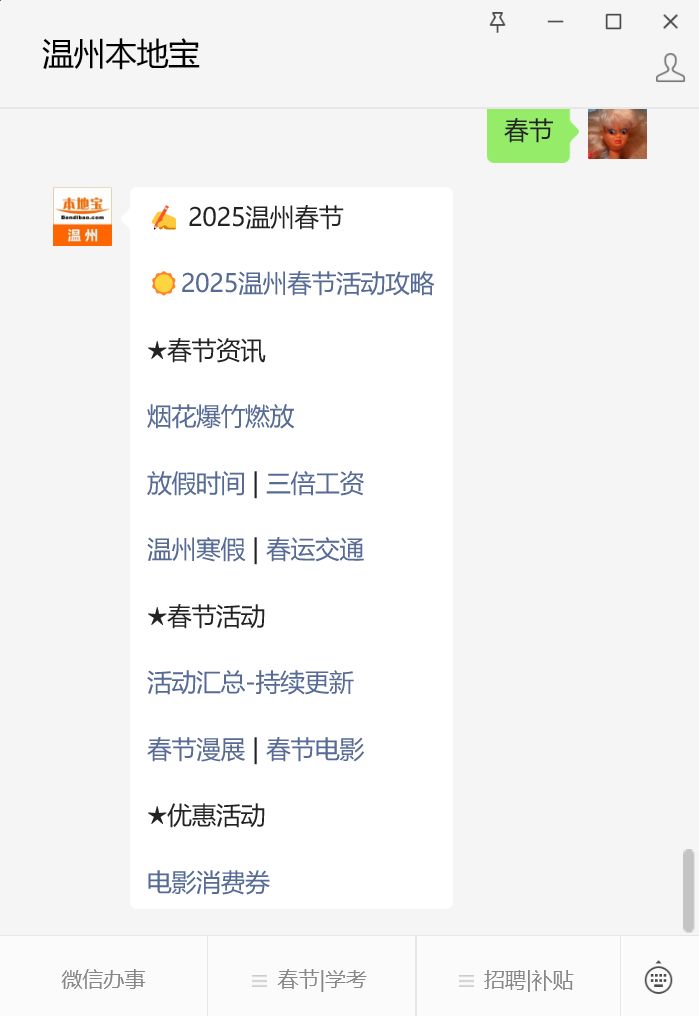This screenshot has height=1016, width=699.
Task: Switch to keyboard input mode
Action: point(658,978)
